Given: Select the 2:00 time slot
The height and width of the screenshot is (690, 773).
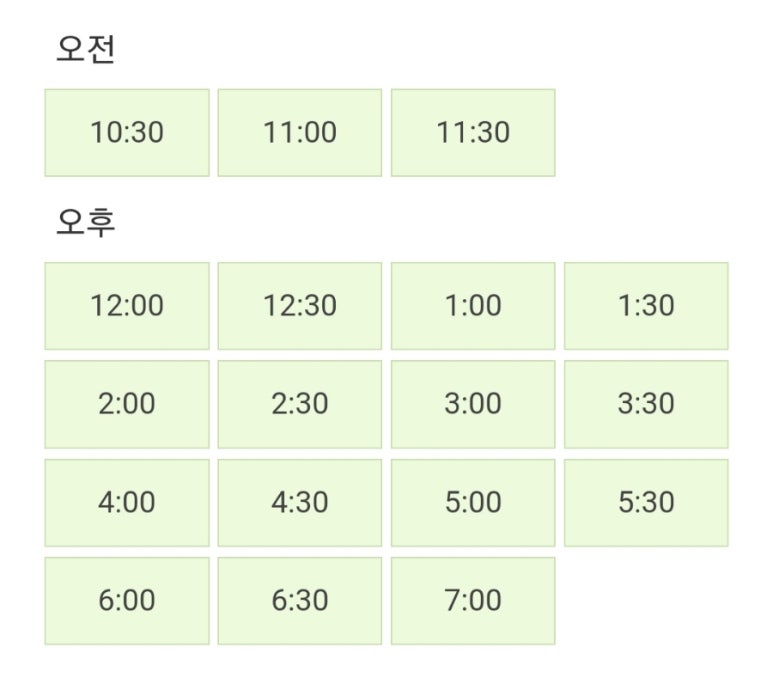Looking at the screenshot, I should coord(127,404).
